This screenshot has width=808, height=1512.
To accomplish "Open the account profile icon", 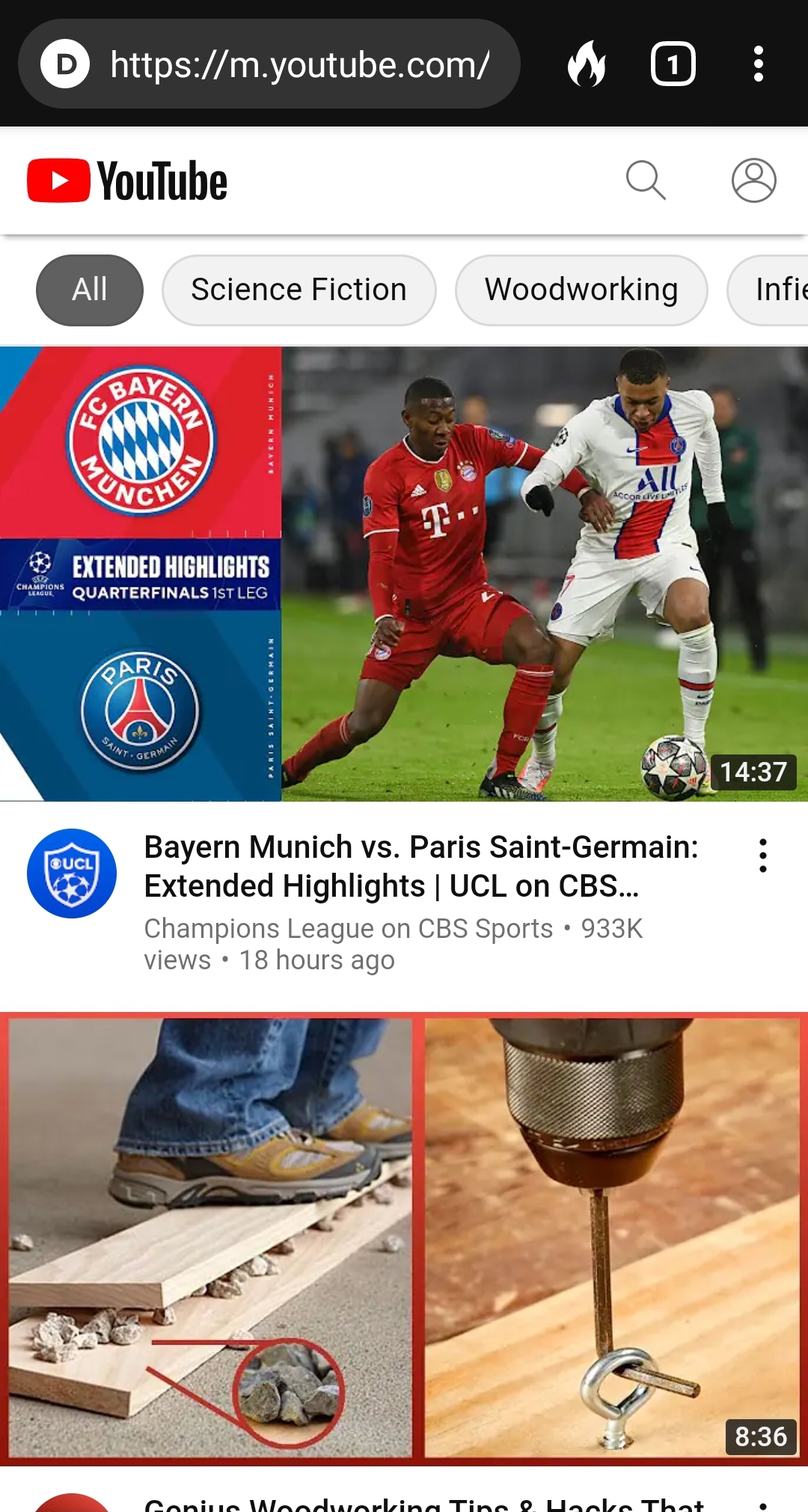I will [x=753, y=180].
